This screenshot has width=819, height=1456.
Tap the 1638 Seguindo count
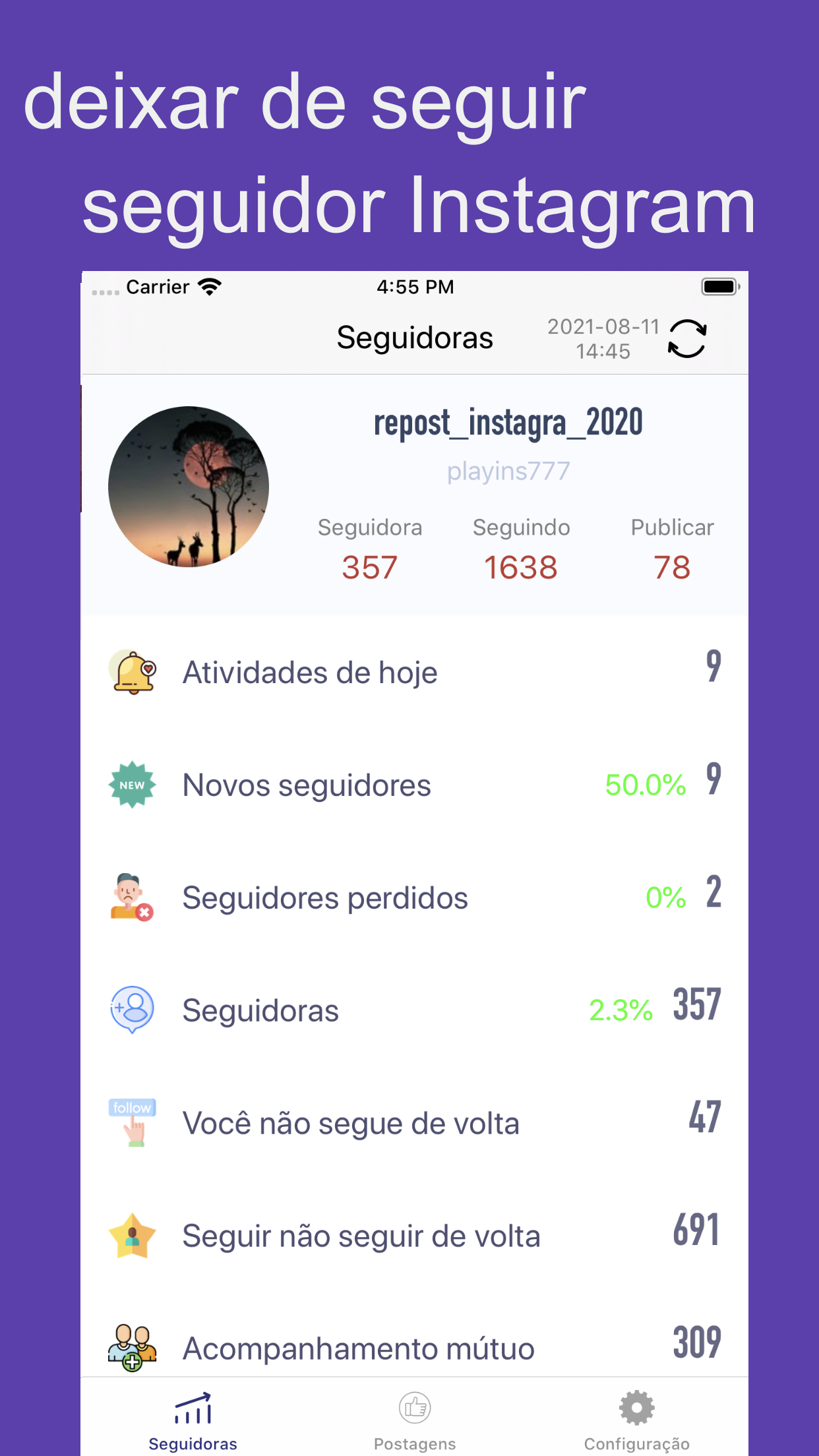pyautogui.click(x=521, y=566)
